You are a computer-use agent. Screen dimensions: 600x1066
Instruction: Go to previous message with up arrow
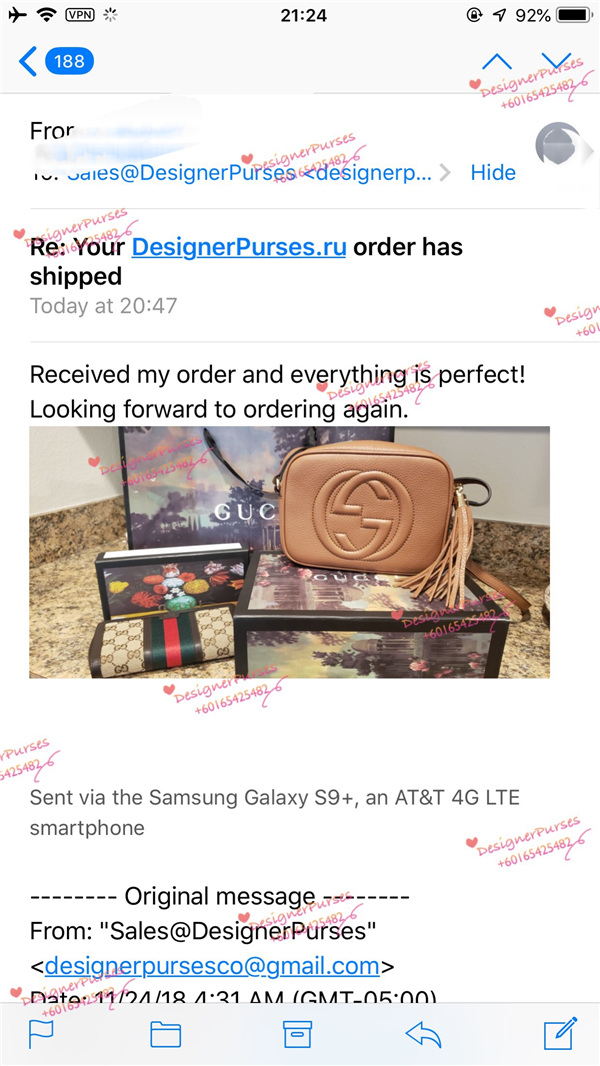pos(497,61)
